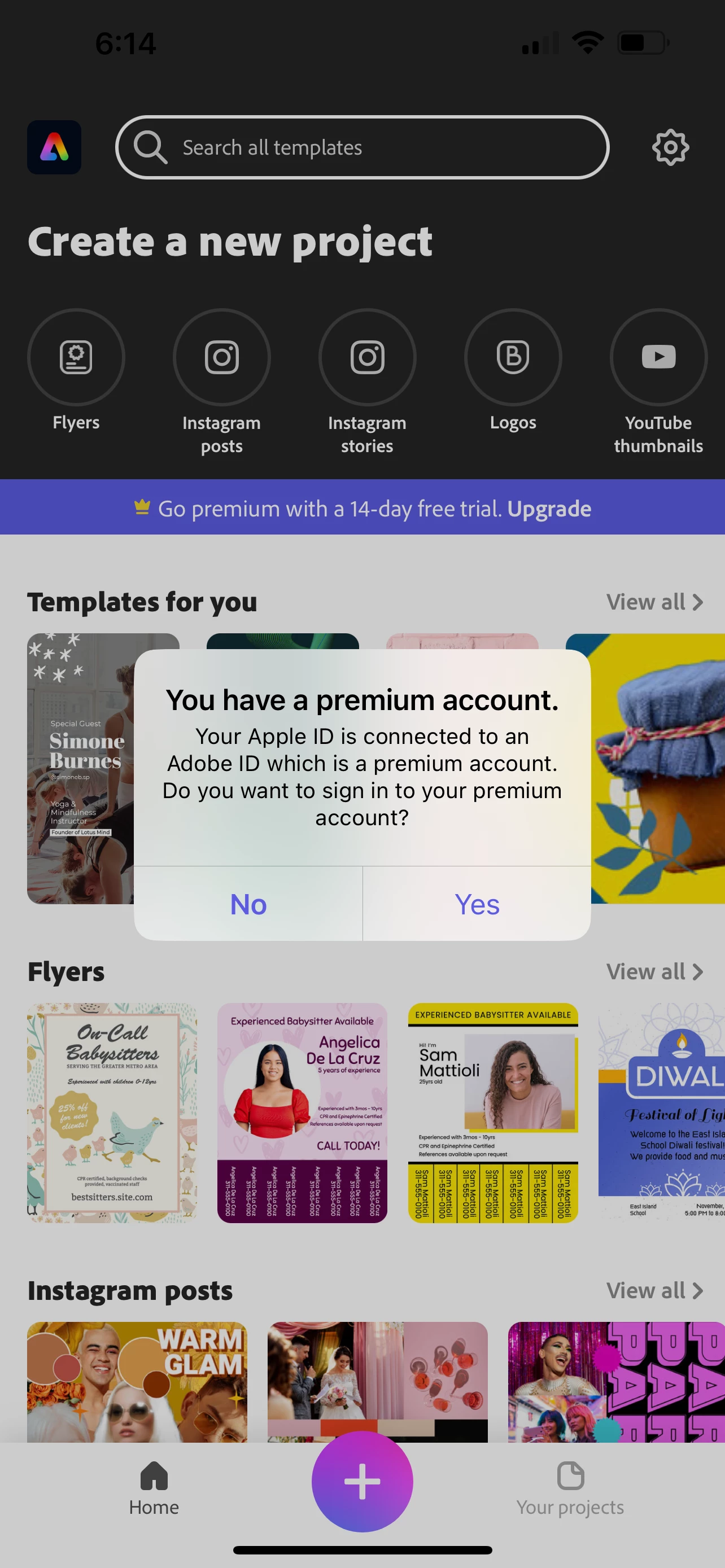Viewport: 725px width, 1568px height.
Task: Switch to the Your projects tab
Action: (x=570, y=1489)
